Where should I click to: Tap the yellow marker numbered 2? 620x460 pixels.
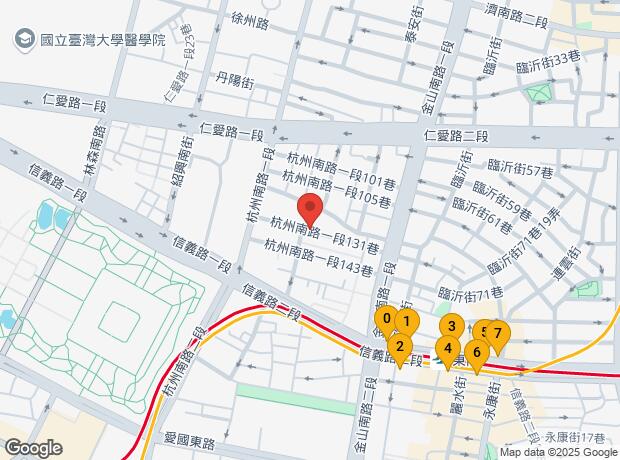click(x=399, y=347)
